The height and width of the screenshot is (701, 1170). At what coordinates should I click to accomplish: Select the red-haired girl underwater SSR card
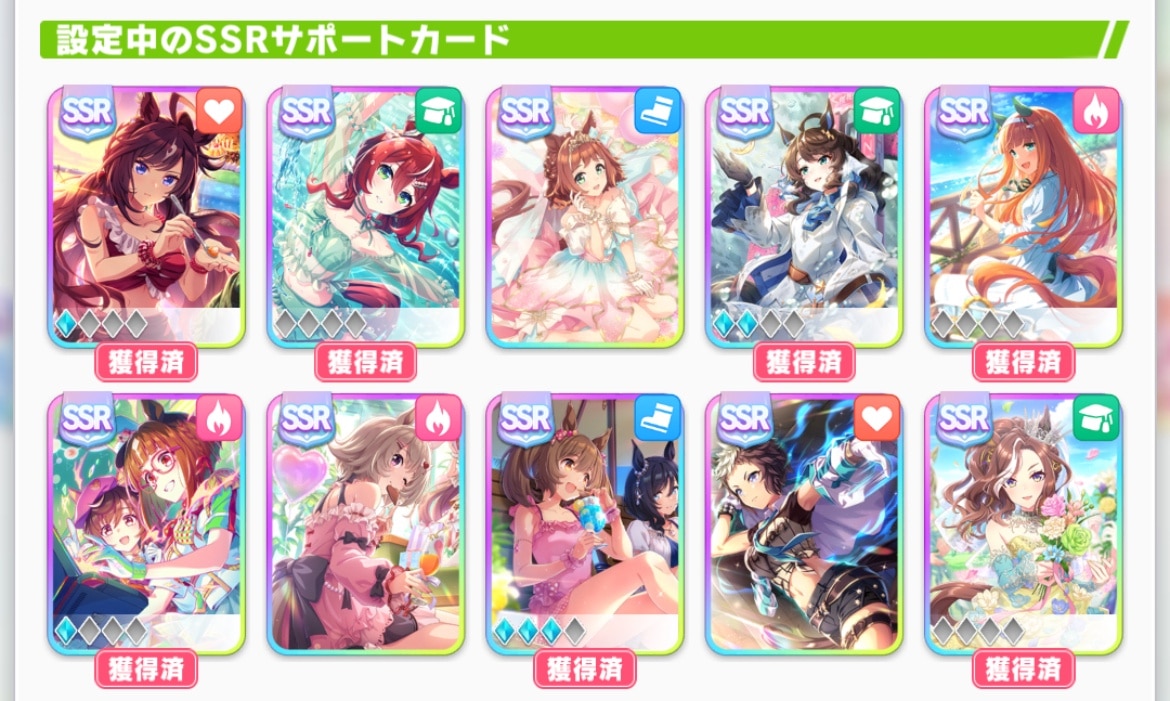(x=365, y=215)
